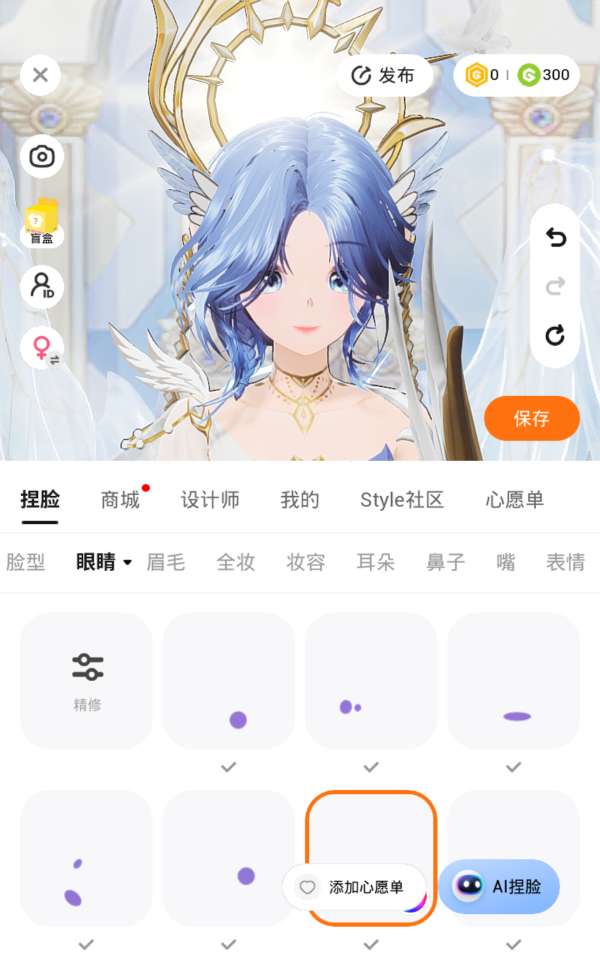600x960 pixels.
Task: Go to the Style社区 tab
Action: click(402, 500)
